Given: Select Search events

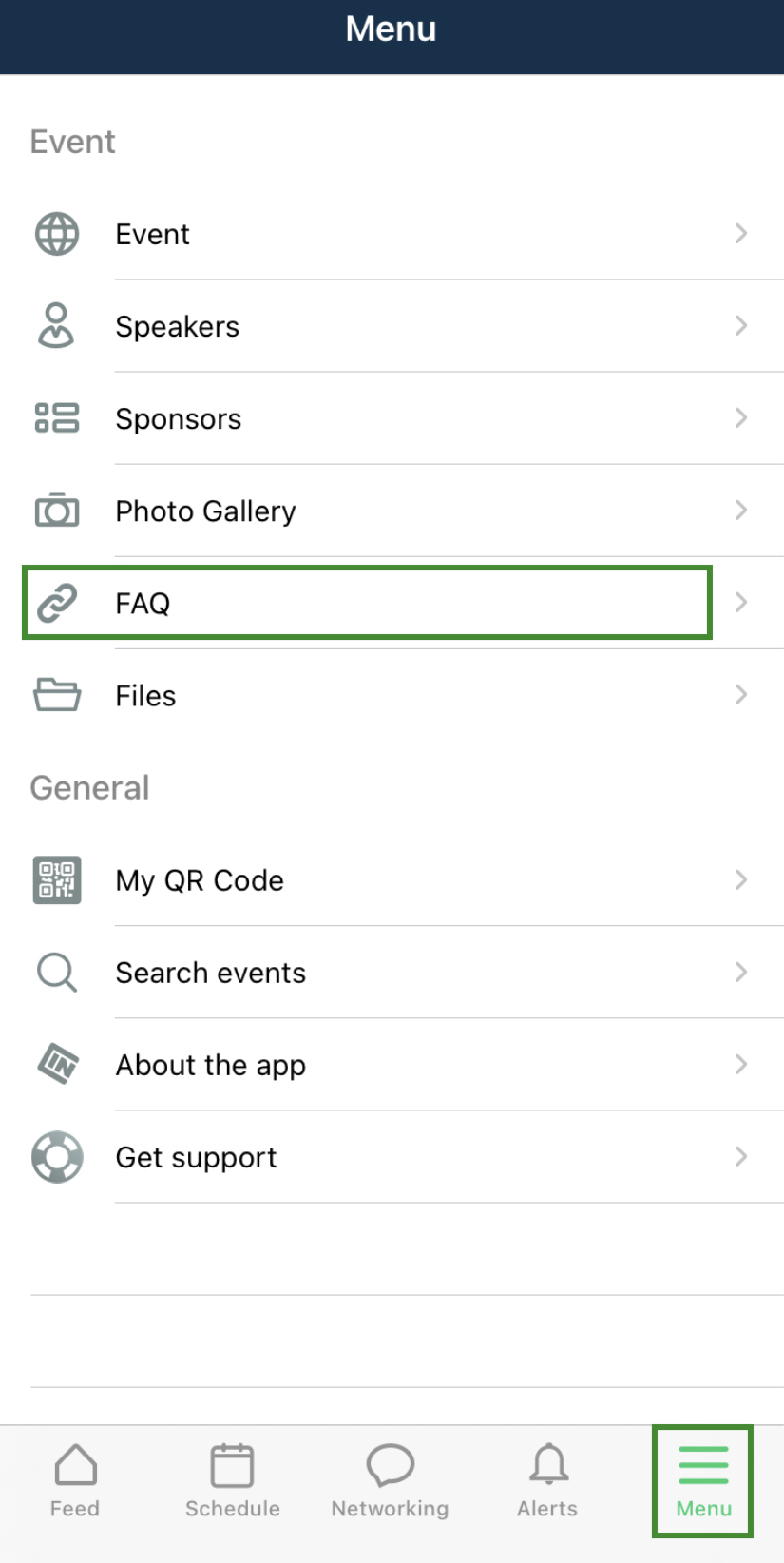Looking at the screenshot, I should [392, 972].
